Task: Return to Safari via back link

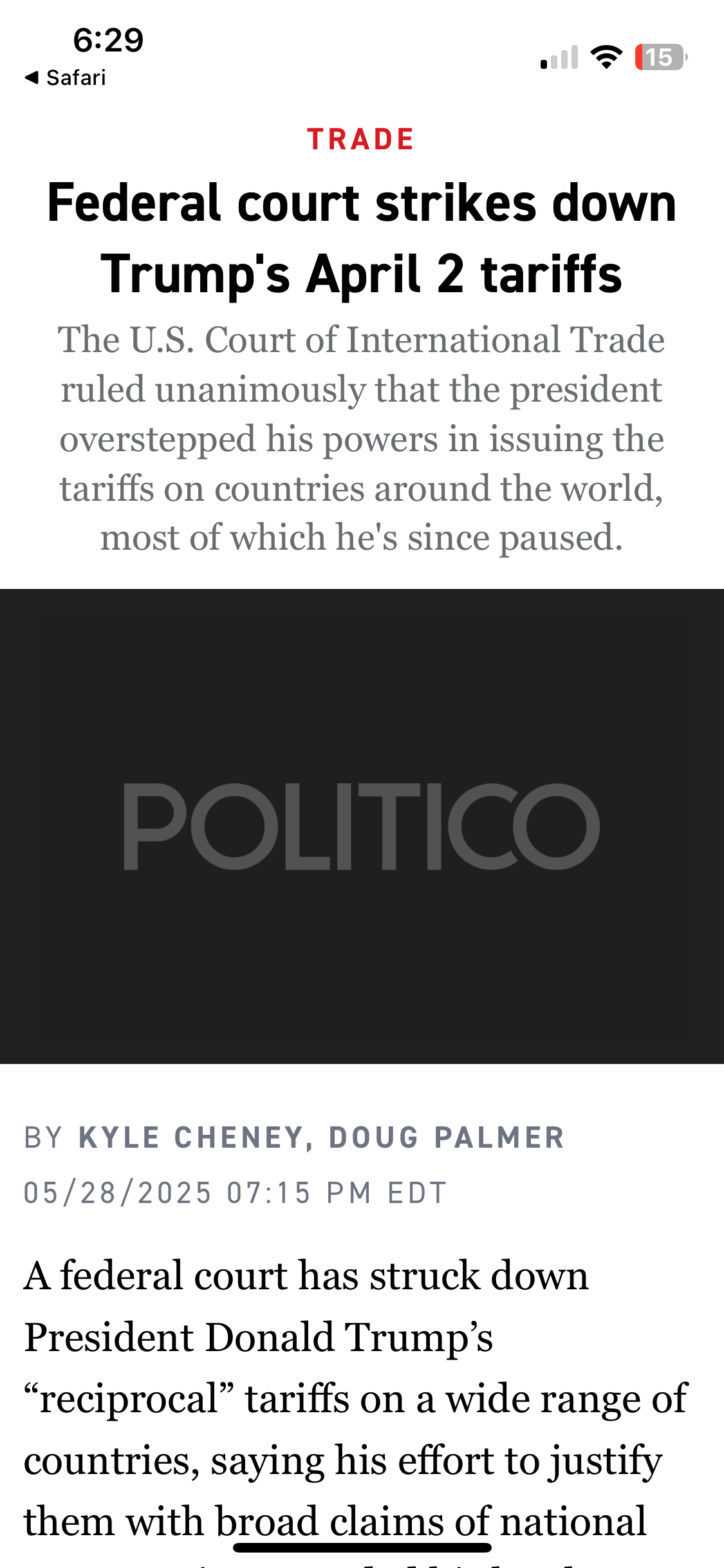Action: [x=65, y=78]
